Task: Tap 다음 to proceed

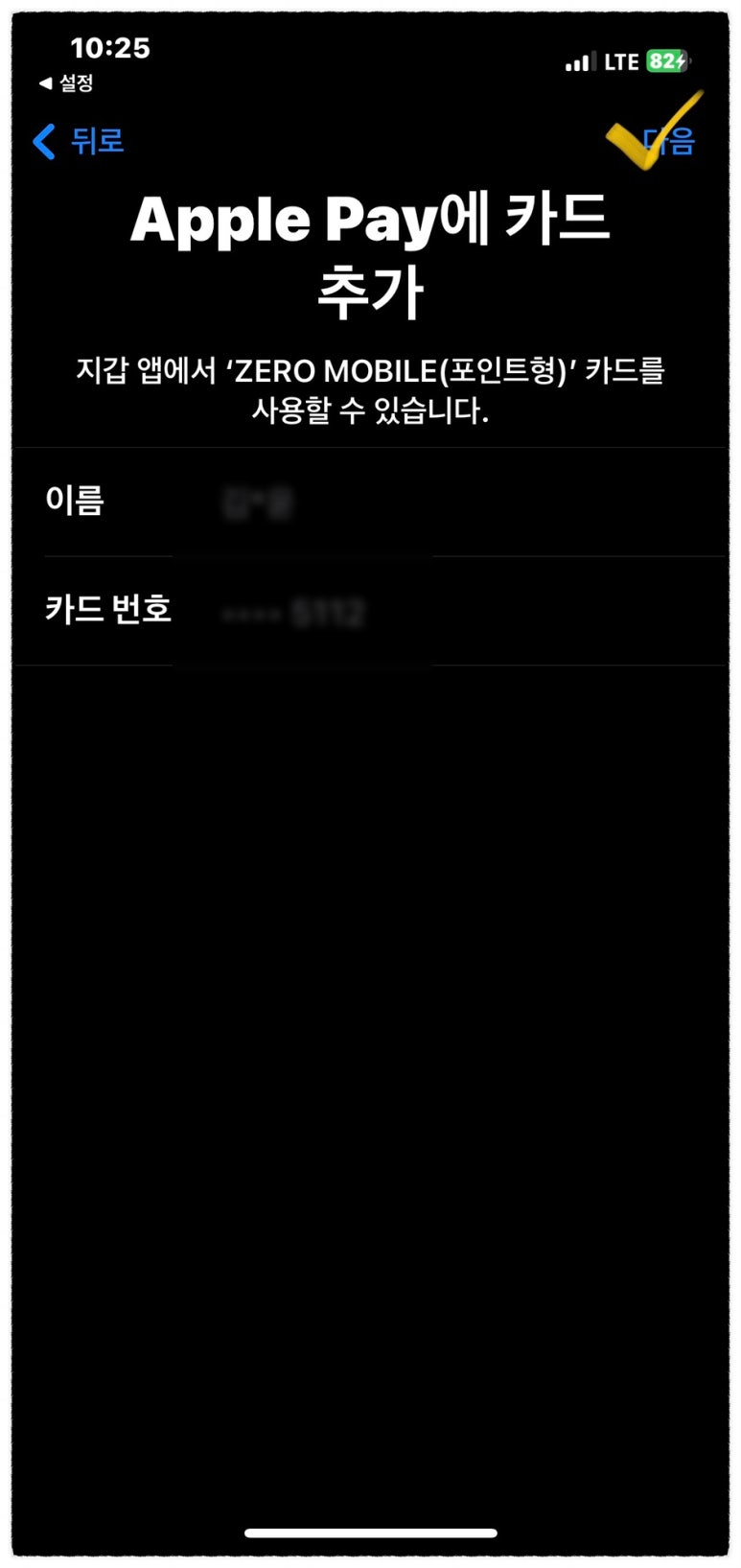Action: click(x=669, y=141)
